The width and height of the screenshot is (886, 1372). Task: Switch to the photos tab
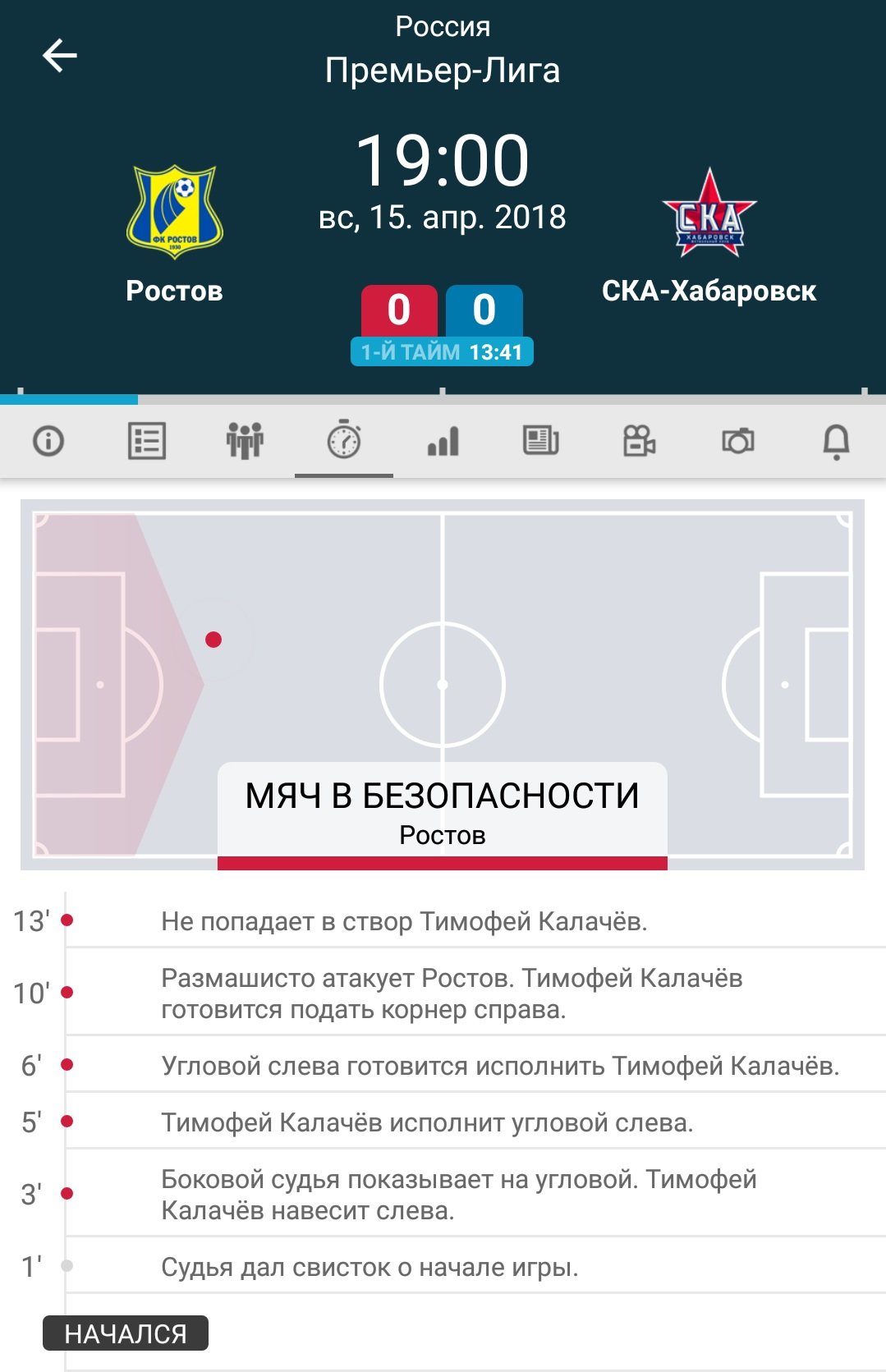point(737,441)
